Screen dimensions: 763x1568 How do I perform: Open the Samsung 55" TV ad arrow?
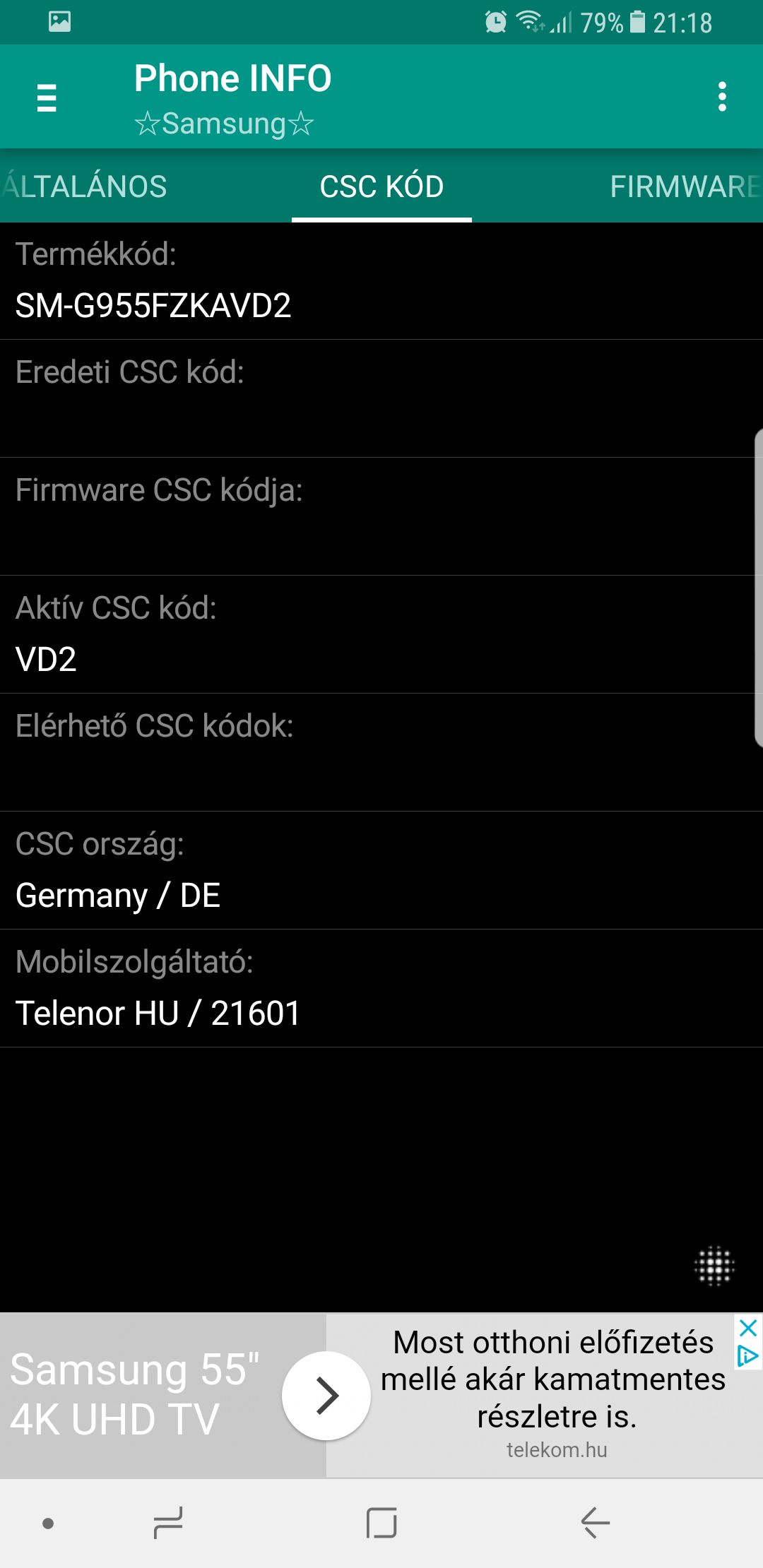click(326, 1395)
